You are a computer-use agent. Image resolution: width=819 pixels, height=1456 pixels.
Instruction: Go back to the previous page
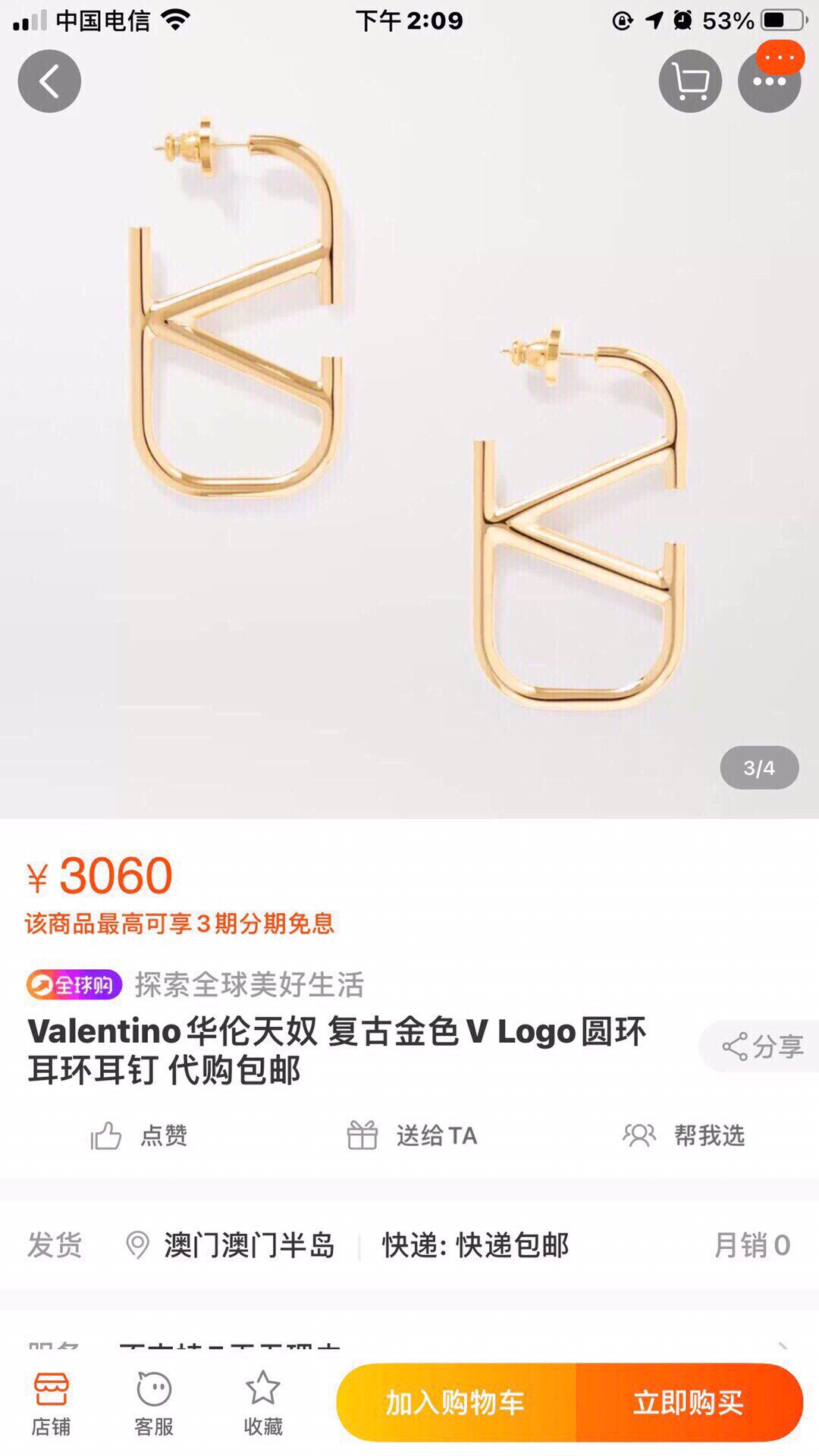click(x=49, y=81)
